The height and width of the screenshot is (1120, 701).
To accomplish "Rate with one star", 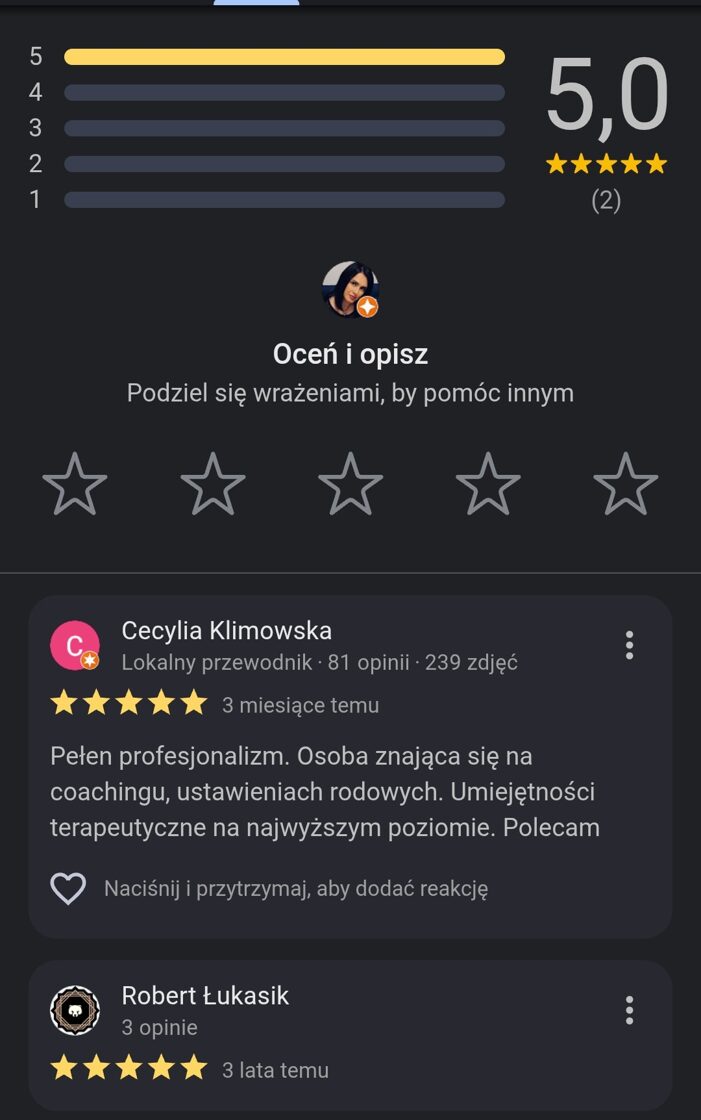I will (75, 484).
